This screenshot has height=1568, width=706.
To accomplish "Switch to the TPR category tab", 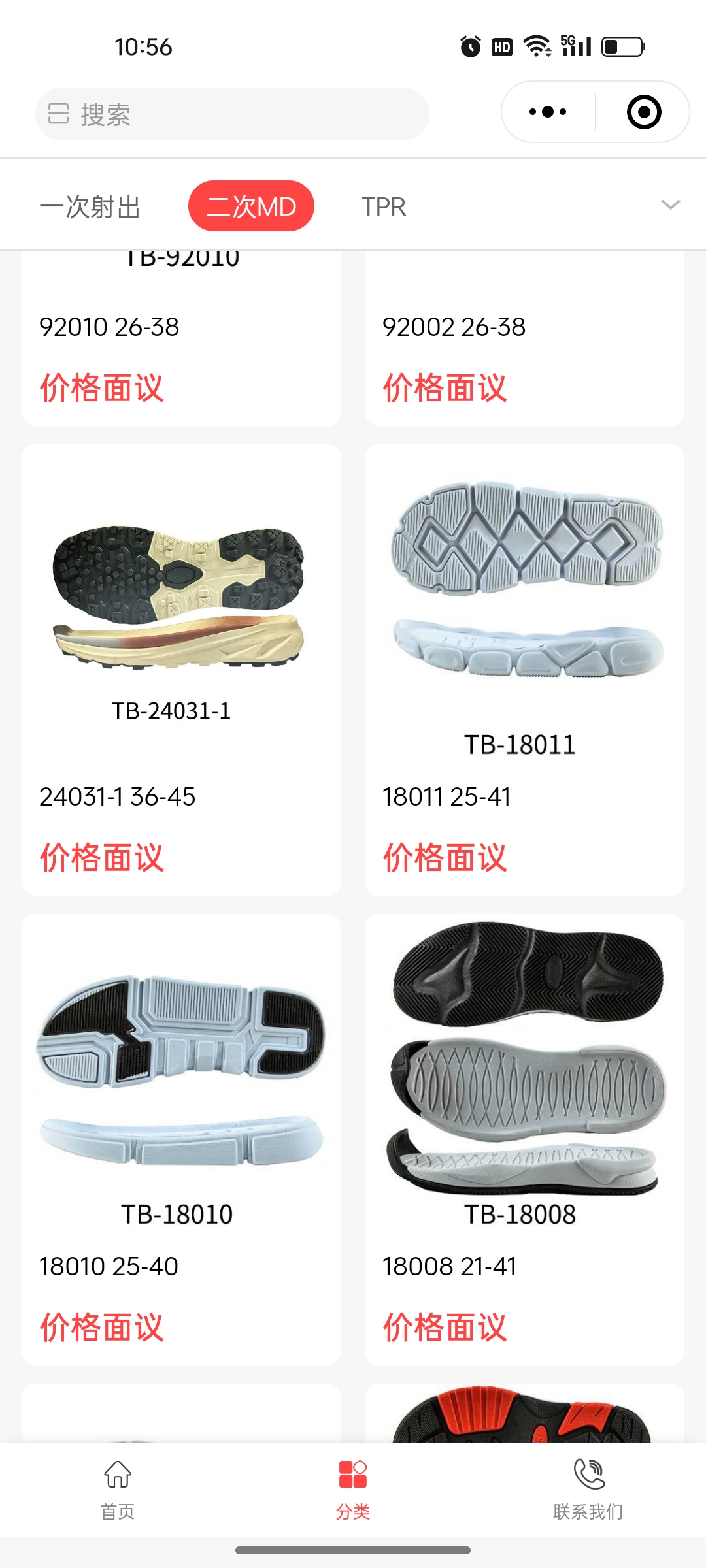I will click(x=384, y=206).
